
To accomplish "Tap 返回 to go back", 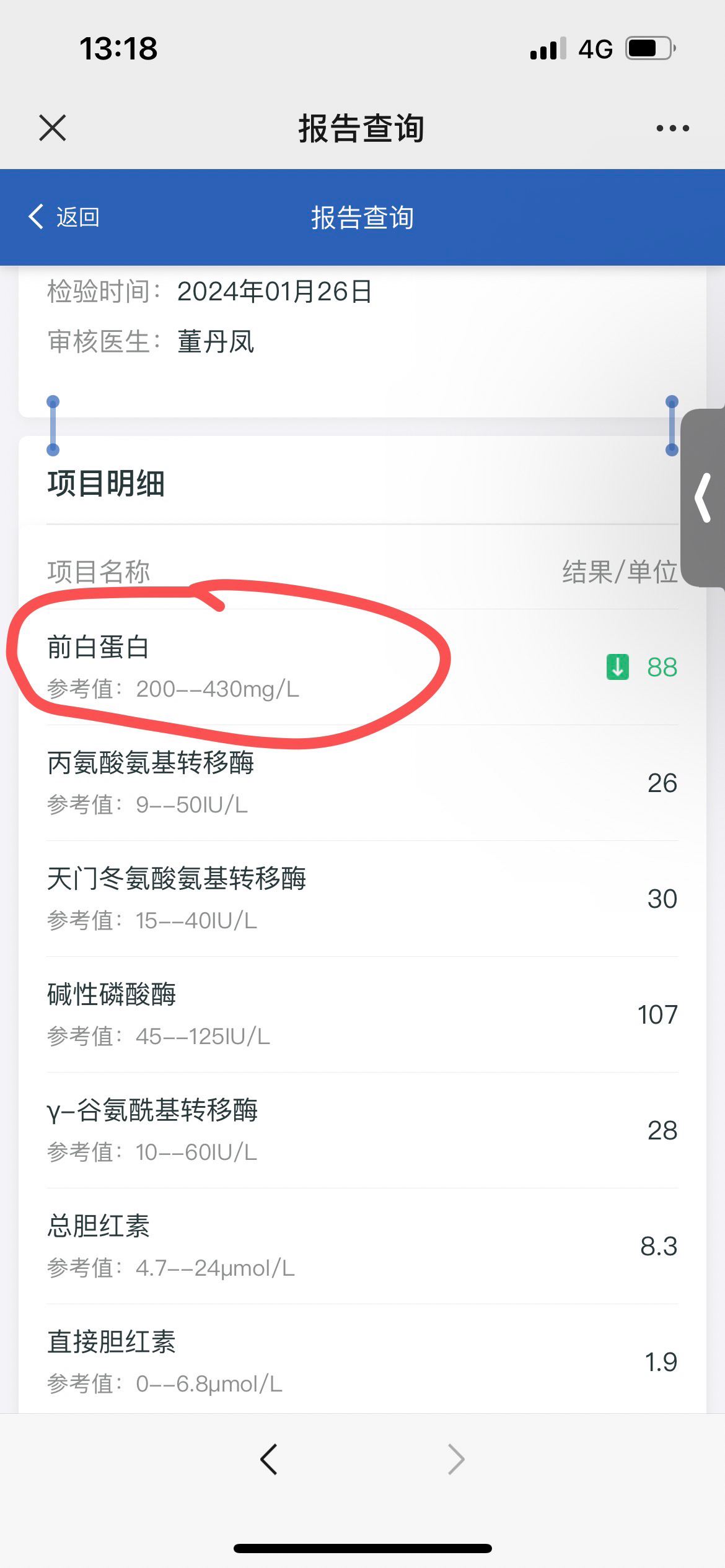I will 64,217.
